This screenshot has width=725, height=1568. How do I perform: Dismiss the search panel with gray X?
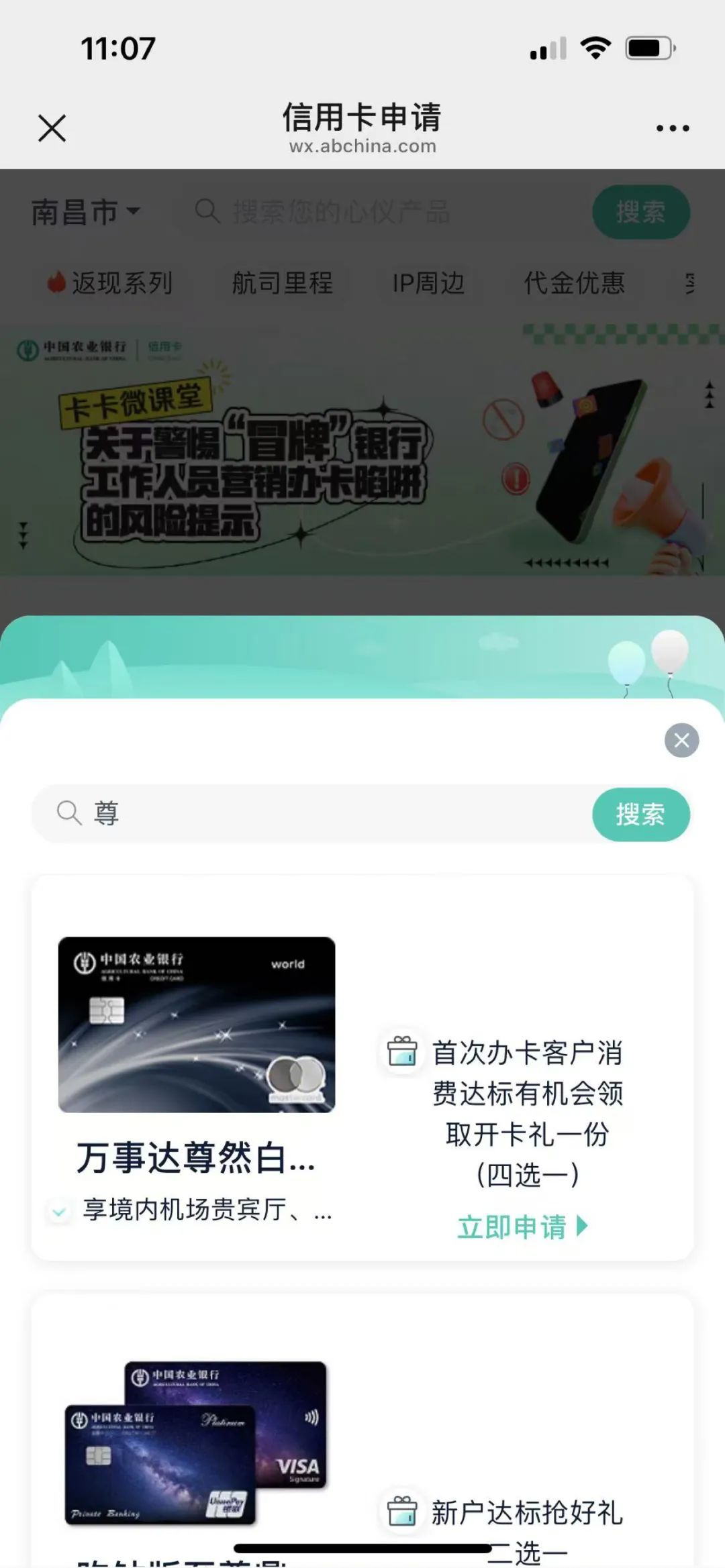pyautogui.click(x=681, y=740)
